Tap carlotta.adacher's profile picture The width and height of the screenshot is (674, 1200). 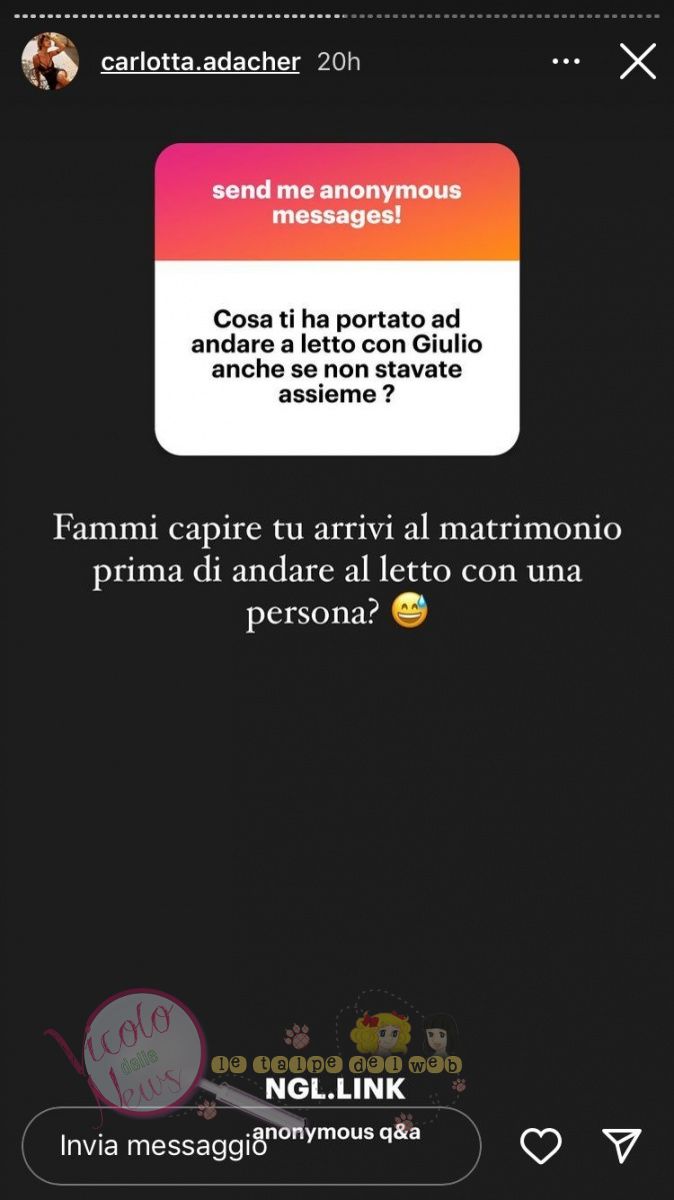point(50,62)
